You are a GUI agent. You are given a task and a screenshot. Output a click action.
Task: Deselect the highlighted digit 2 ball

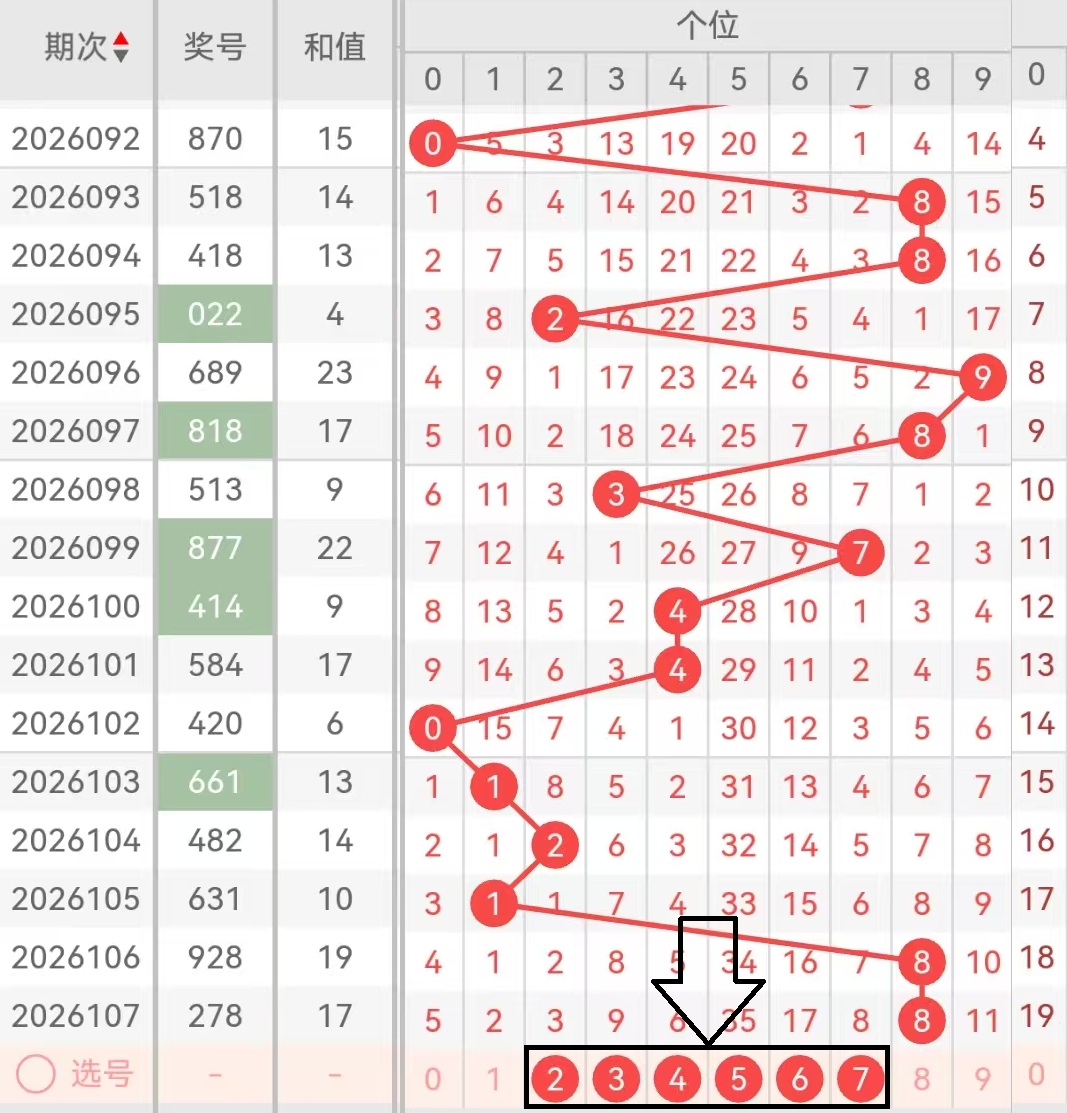pos(555,1078)
